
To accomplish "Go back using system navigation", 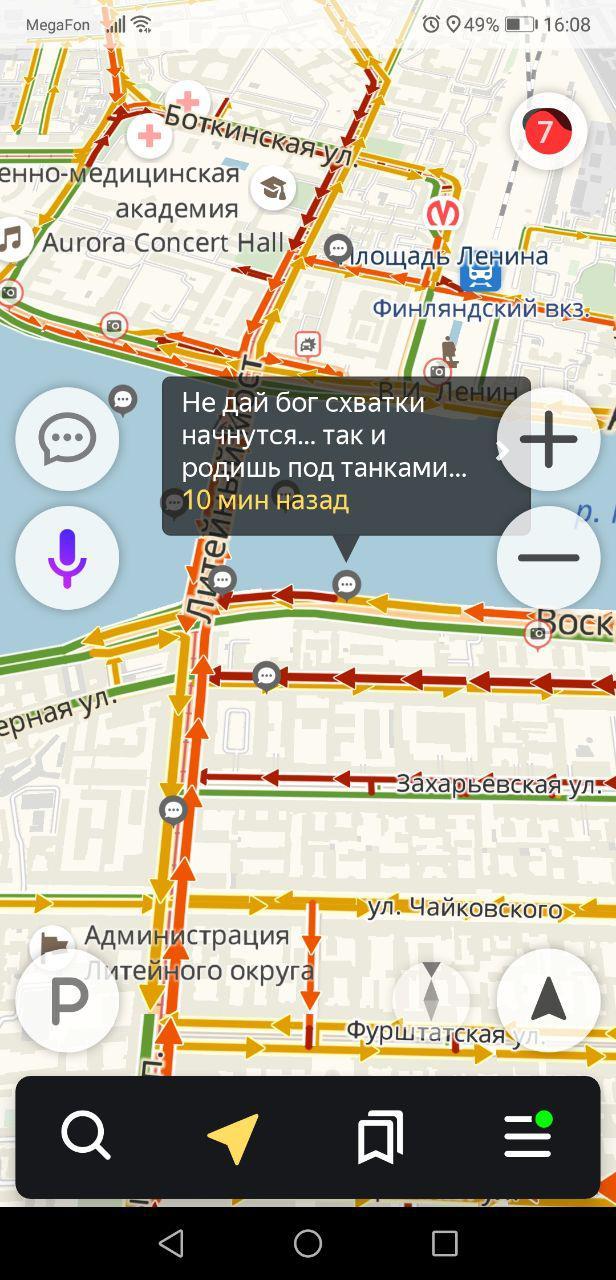I will tap(171, 1243).
